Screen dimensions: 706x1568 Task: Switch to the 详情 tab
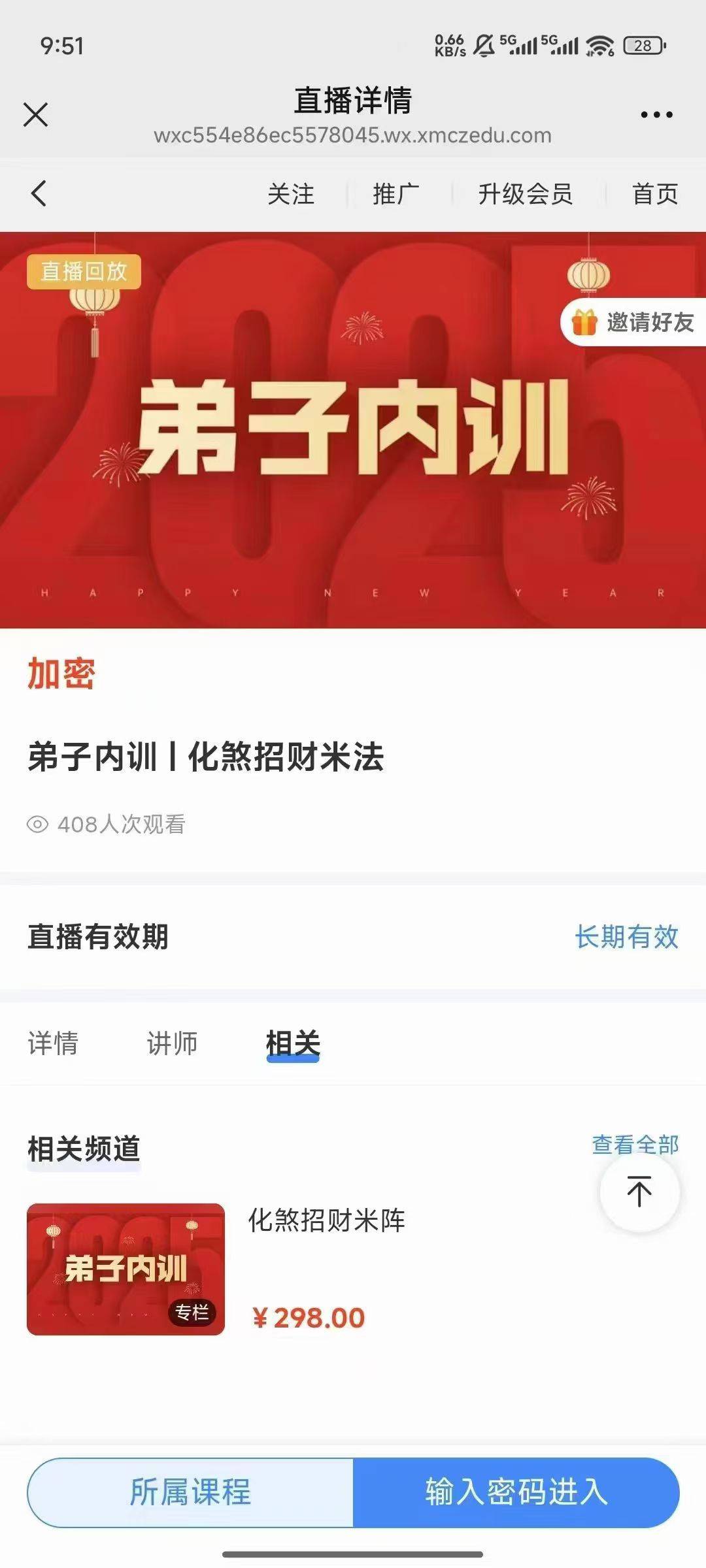coord(53,1043)
